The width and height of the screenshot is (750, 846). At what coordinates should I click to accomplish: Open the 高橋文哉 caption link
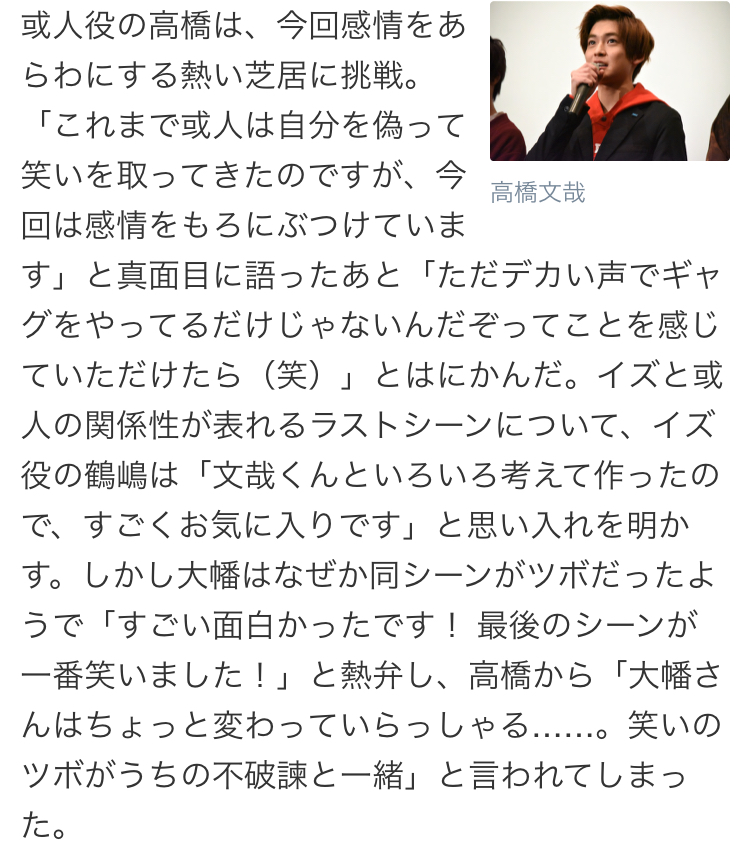(538, 193)
